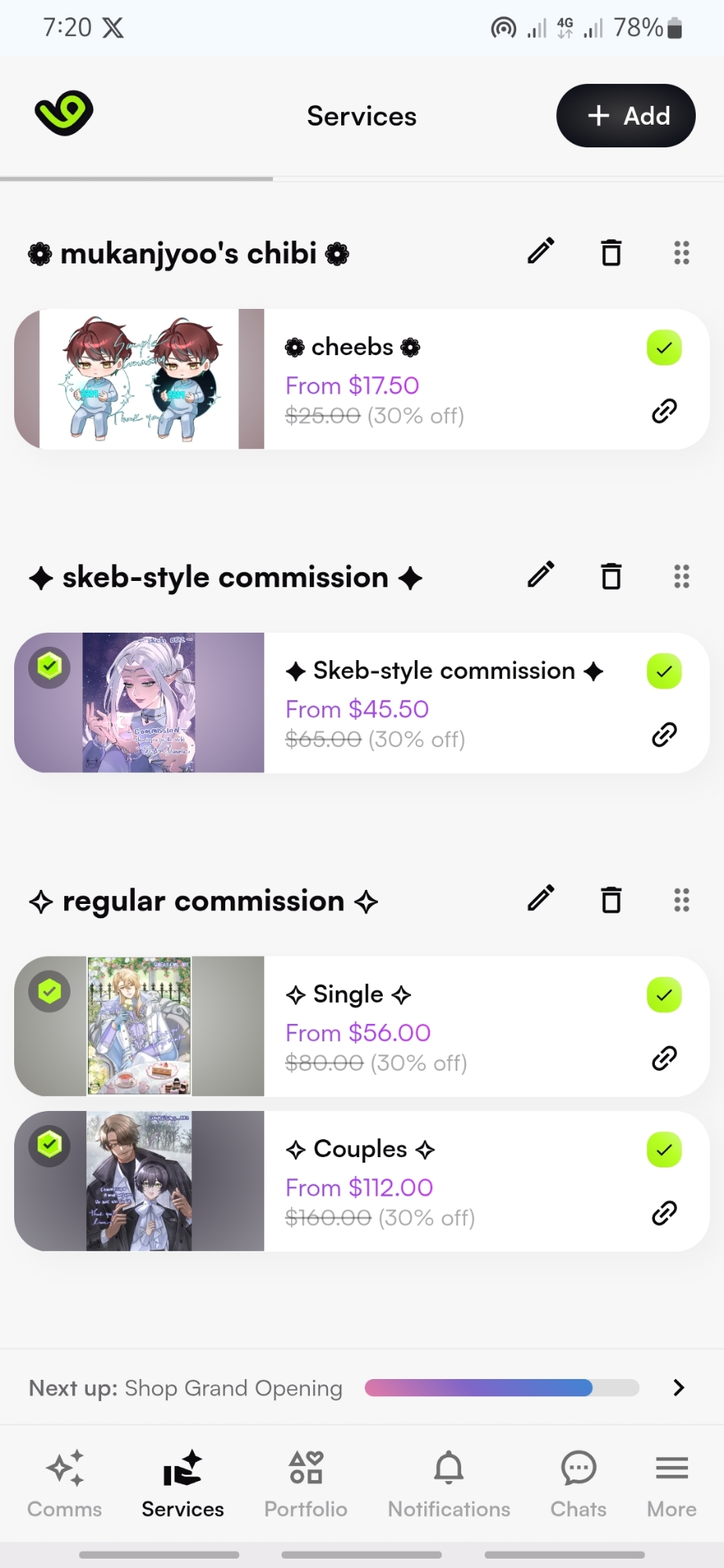Copy the Couples service link

(x=664, y=1213)
